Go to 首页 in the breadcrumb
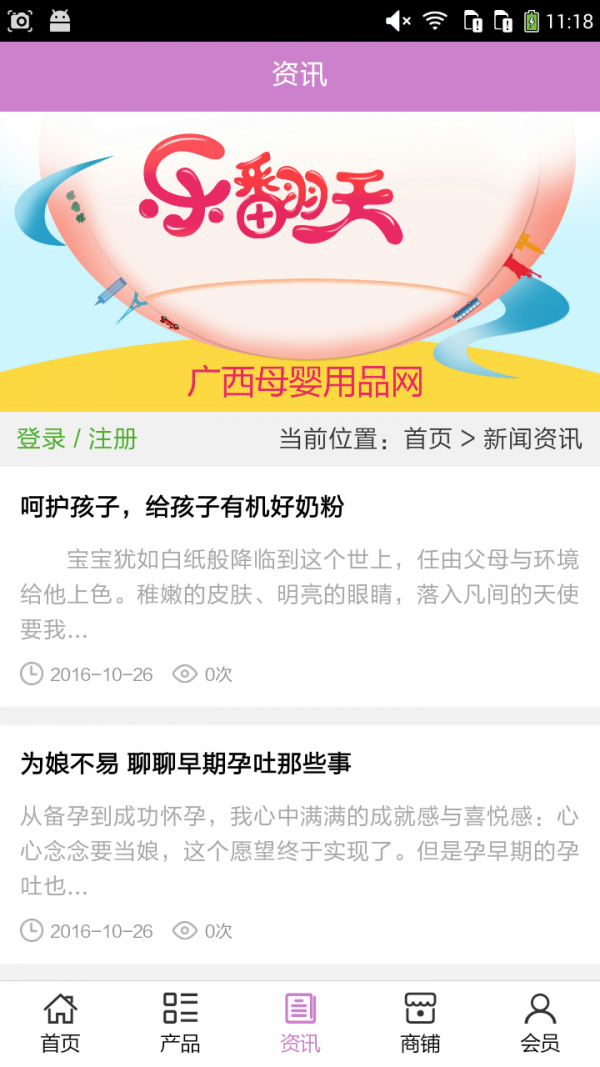This screenshot has height=1067, width=600. (427, 438)
